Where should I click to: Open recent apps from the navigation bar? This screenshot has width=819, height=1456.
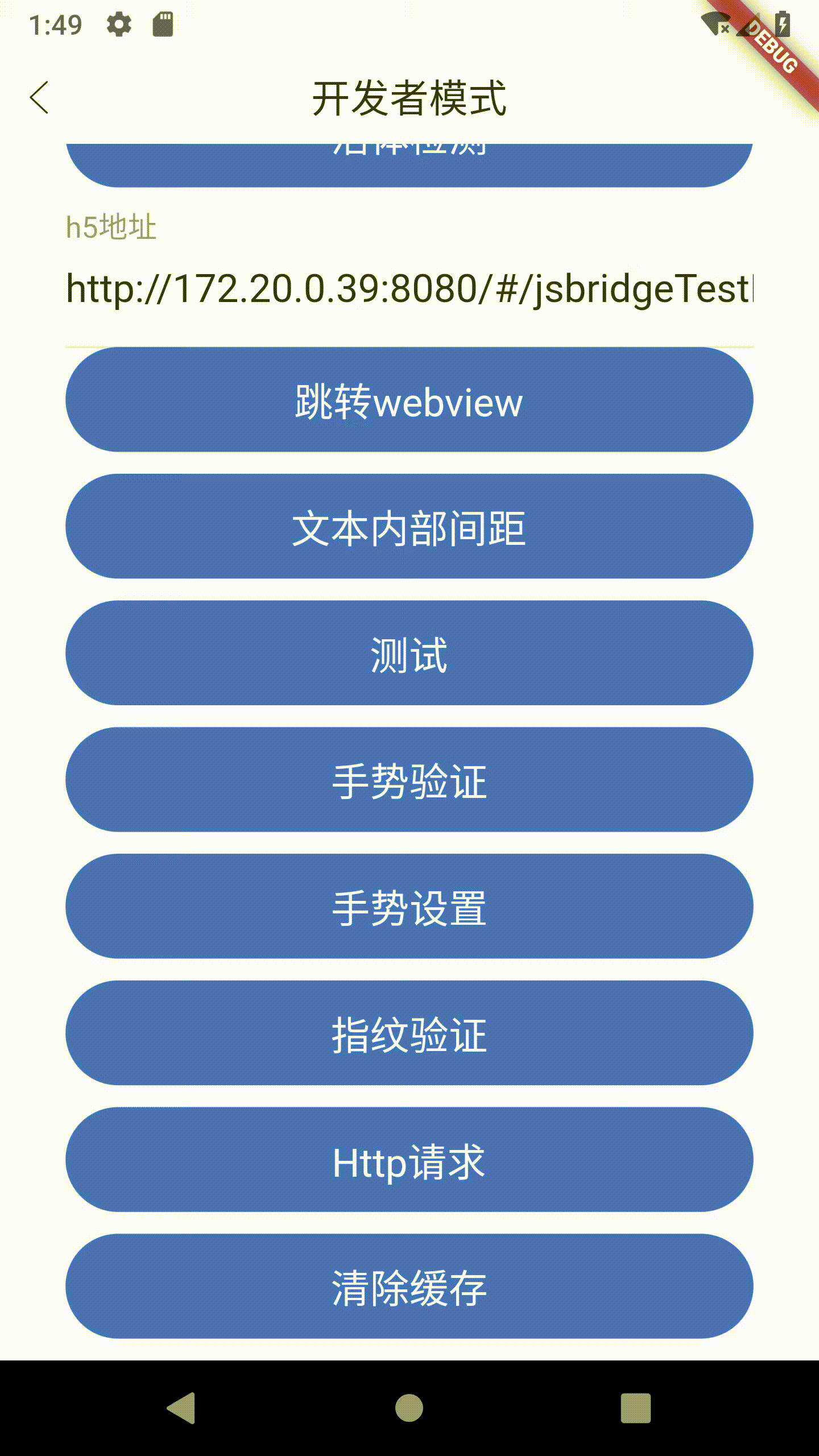tap(635, 1408)
